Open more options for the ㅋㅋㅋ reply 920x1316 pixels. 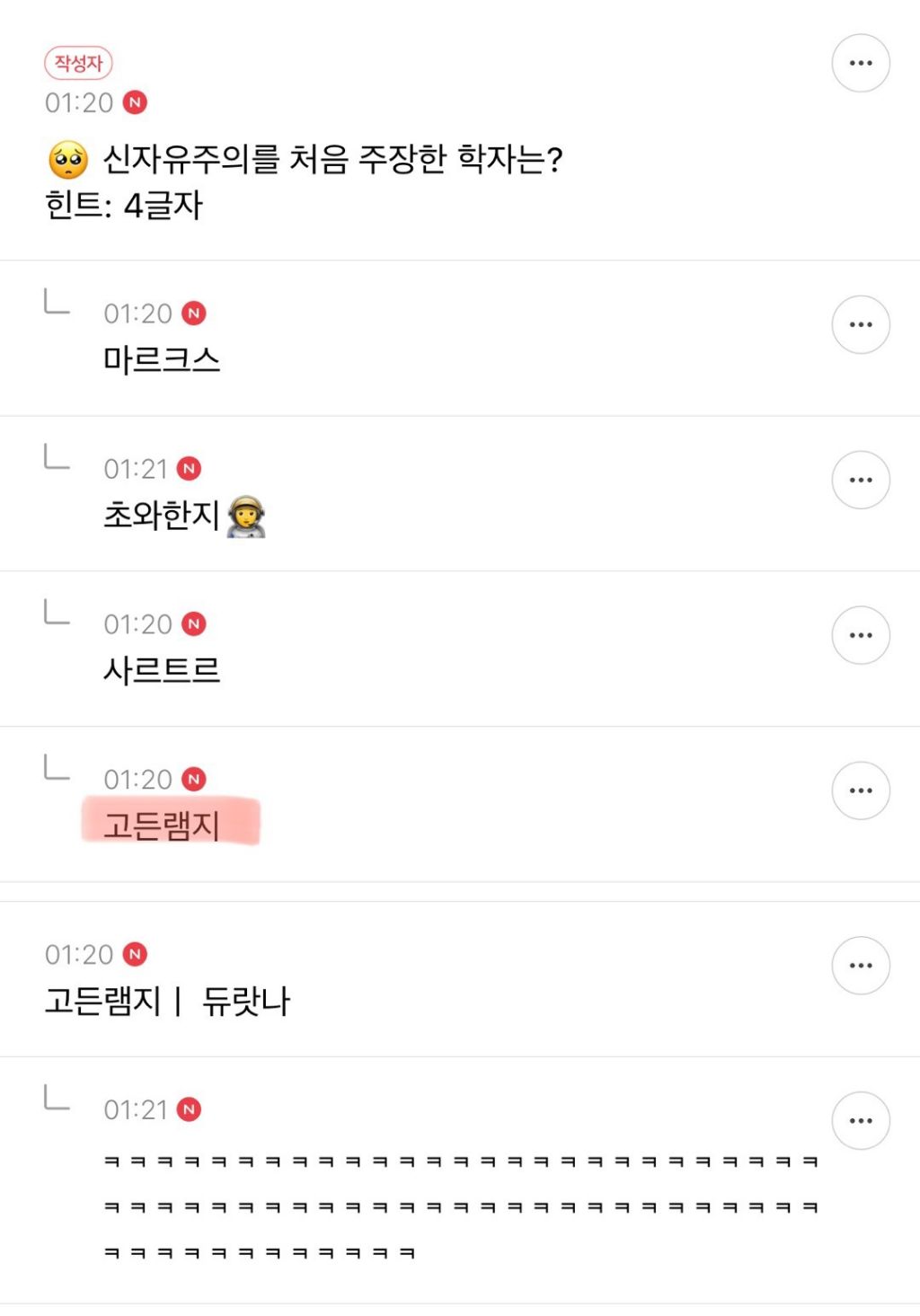861,1121
